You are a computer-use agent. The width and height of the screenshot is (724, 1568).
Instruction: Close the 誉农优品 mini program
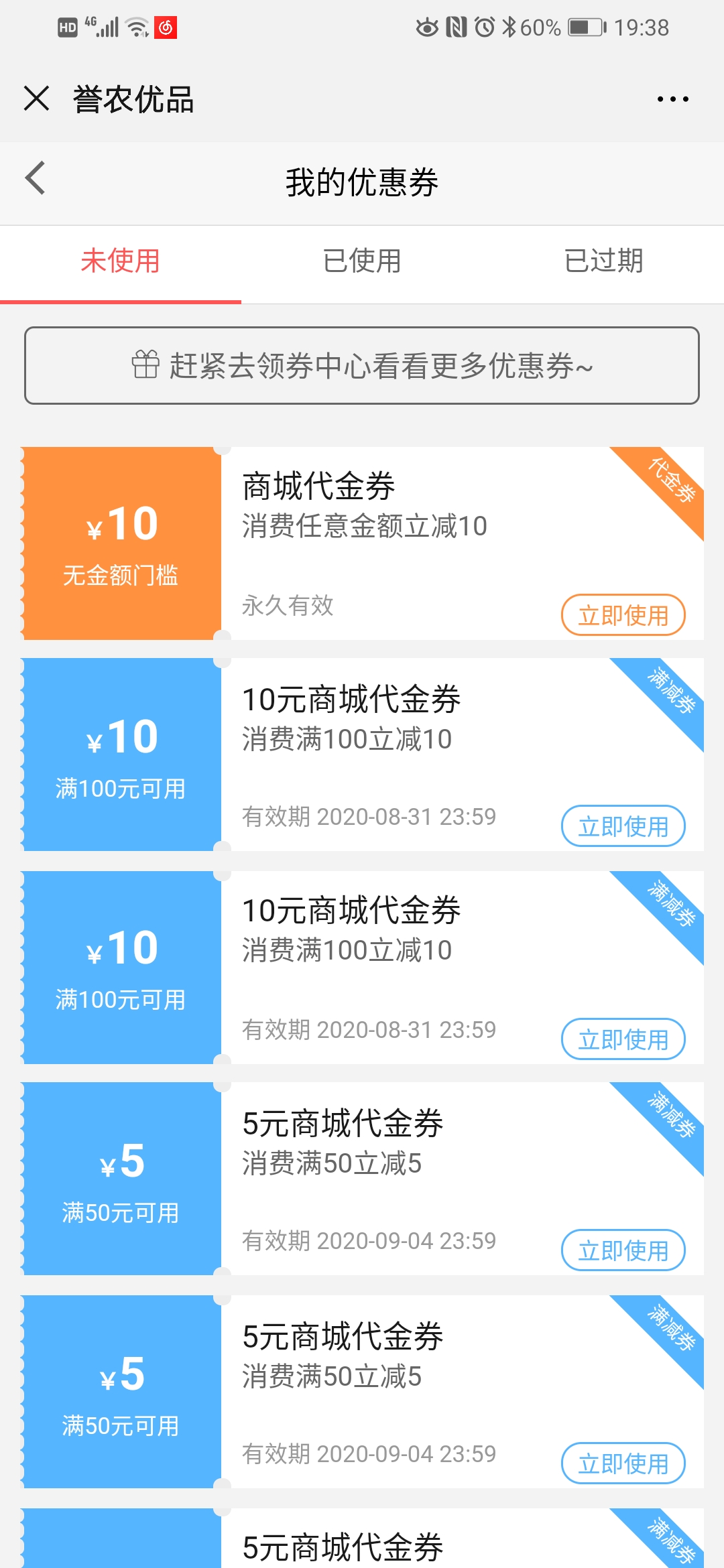tap(37, 98)
